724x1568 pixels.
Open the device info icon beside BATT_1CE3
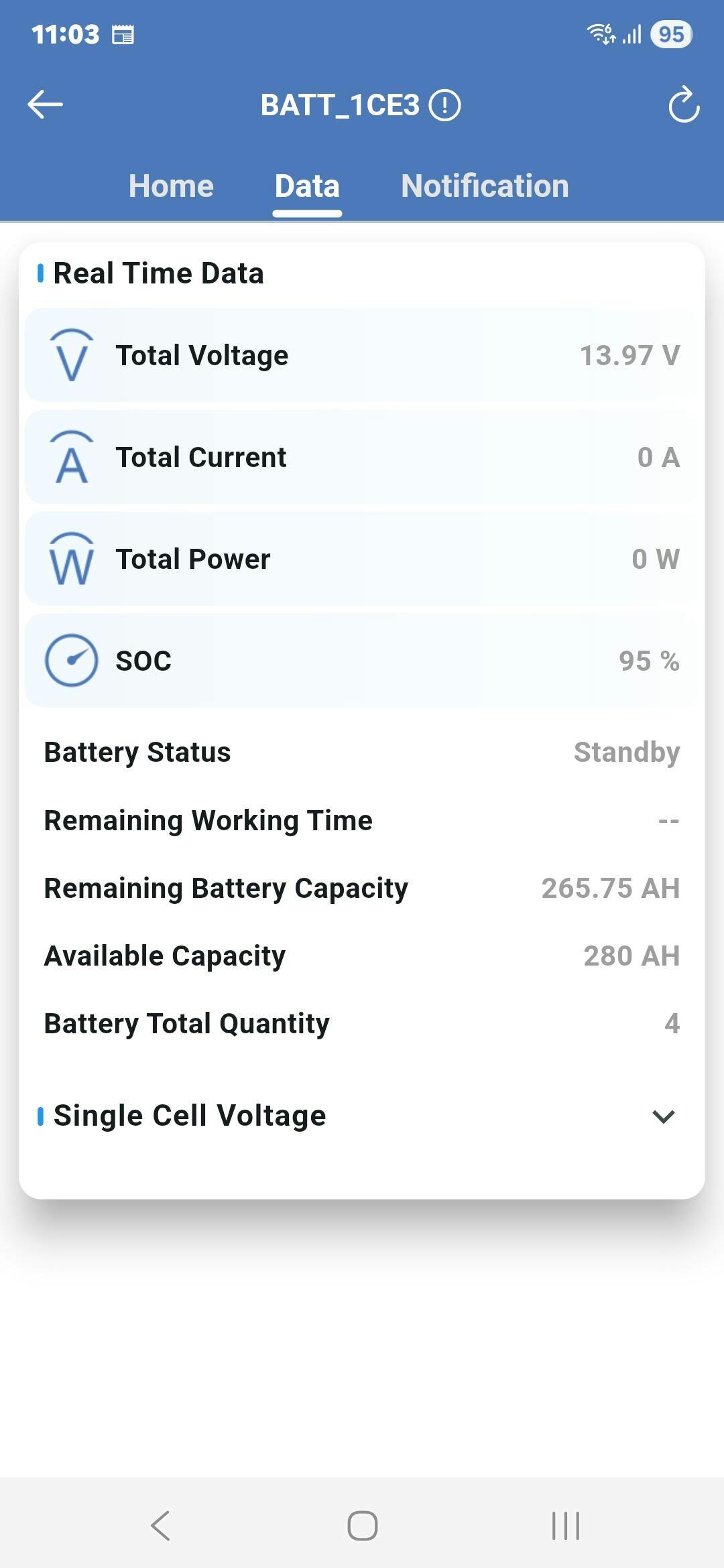(x=445, y=105)
